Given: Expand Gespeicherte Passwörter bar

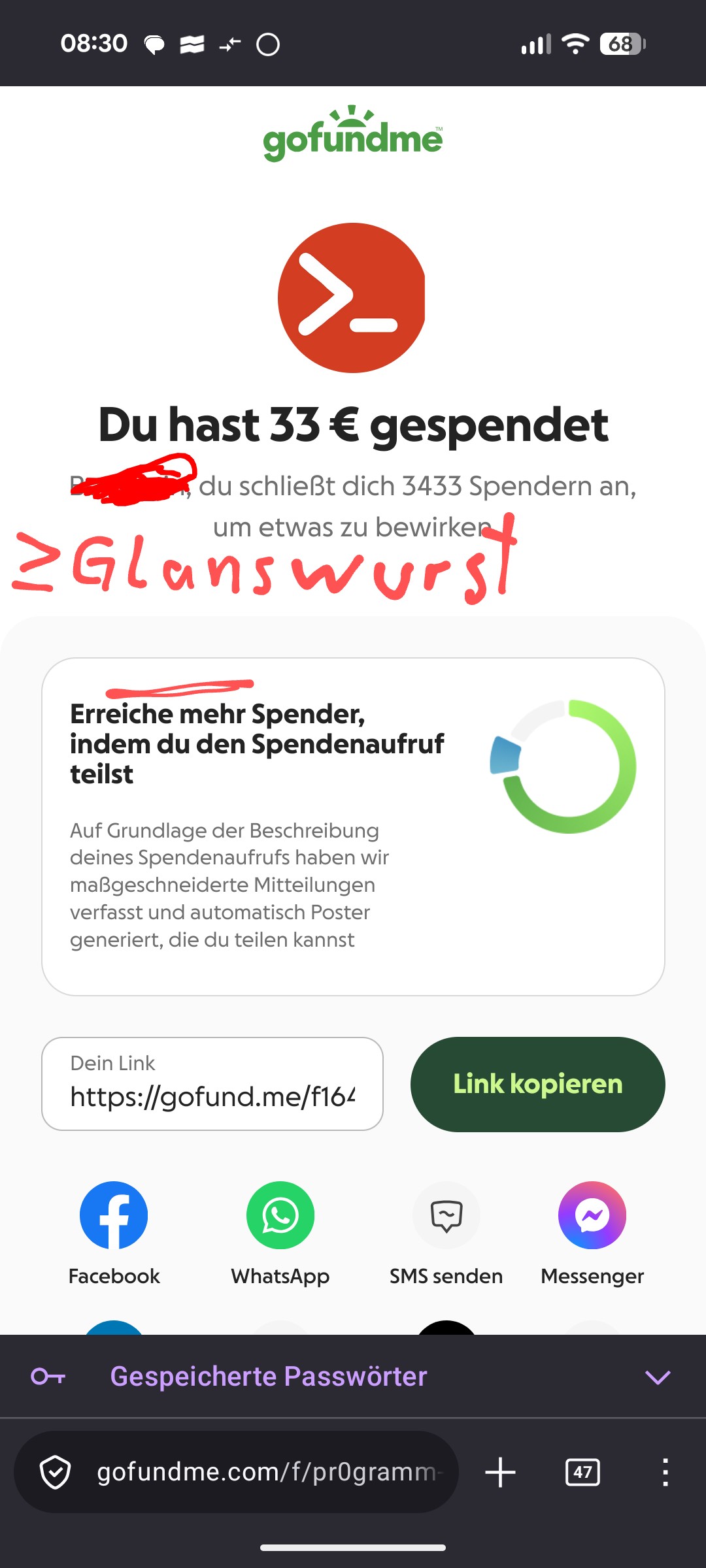Looking at the screenshot, I should coord(658,1377).
